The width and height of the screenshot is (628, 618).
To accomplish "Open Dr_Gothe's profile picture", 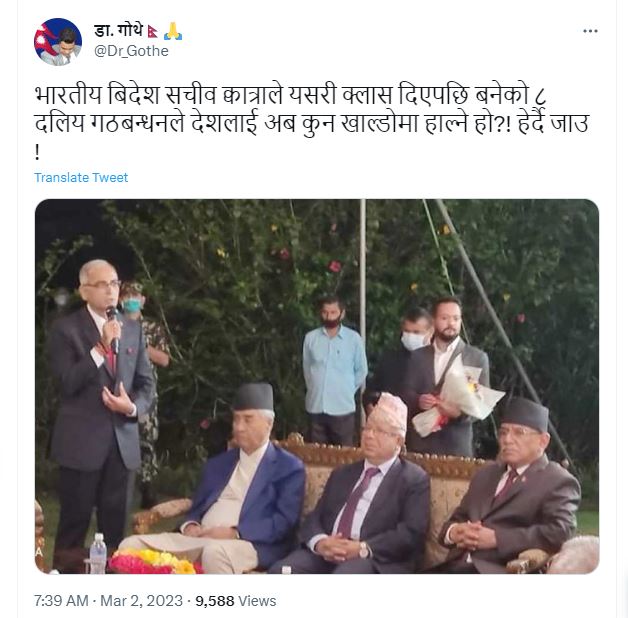I will (x=57, y=42).
